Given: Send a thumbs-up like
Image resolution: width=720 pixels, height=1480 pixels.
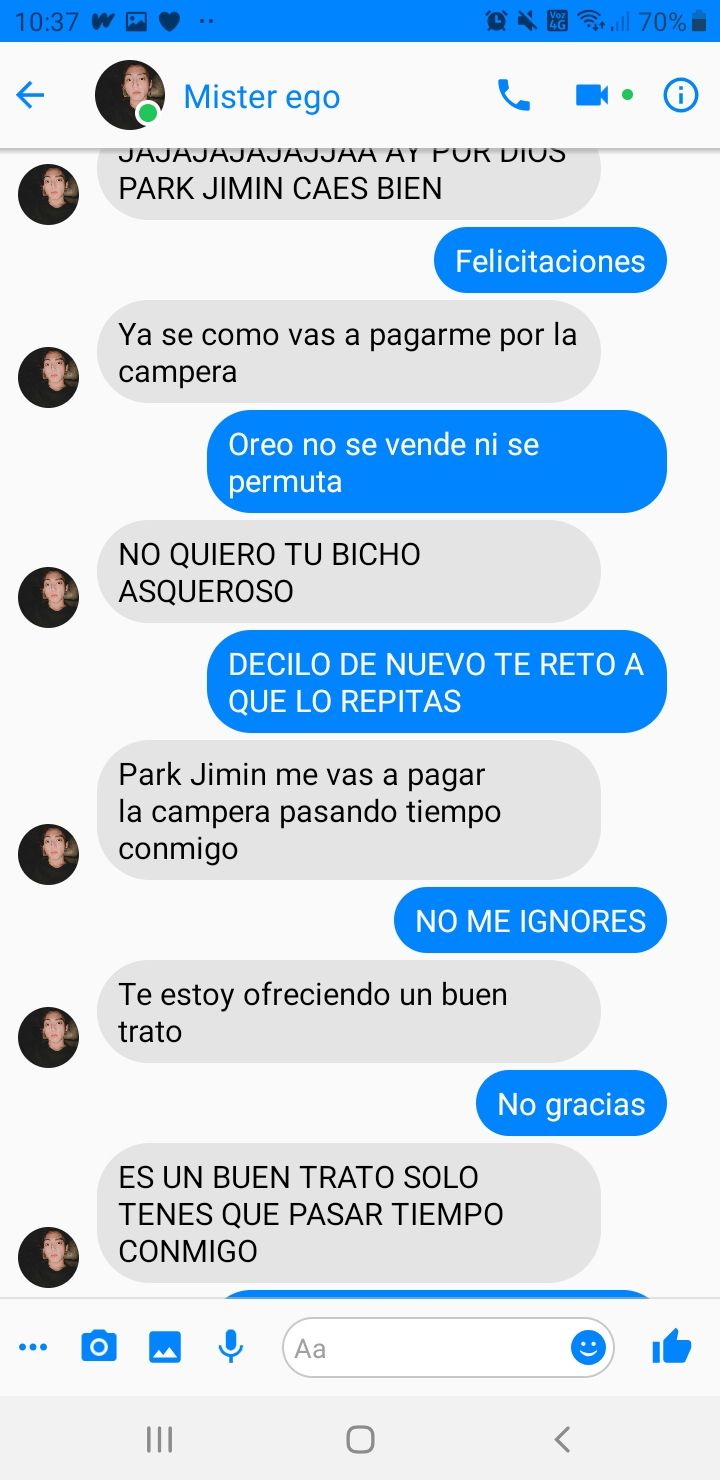Looking at the screenshot, I should (671, 1347).
